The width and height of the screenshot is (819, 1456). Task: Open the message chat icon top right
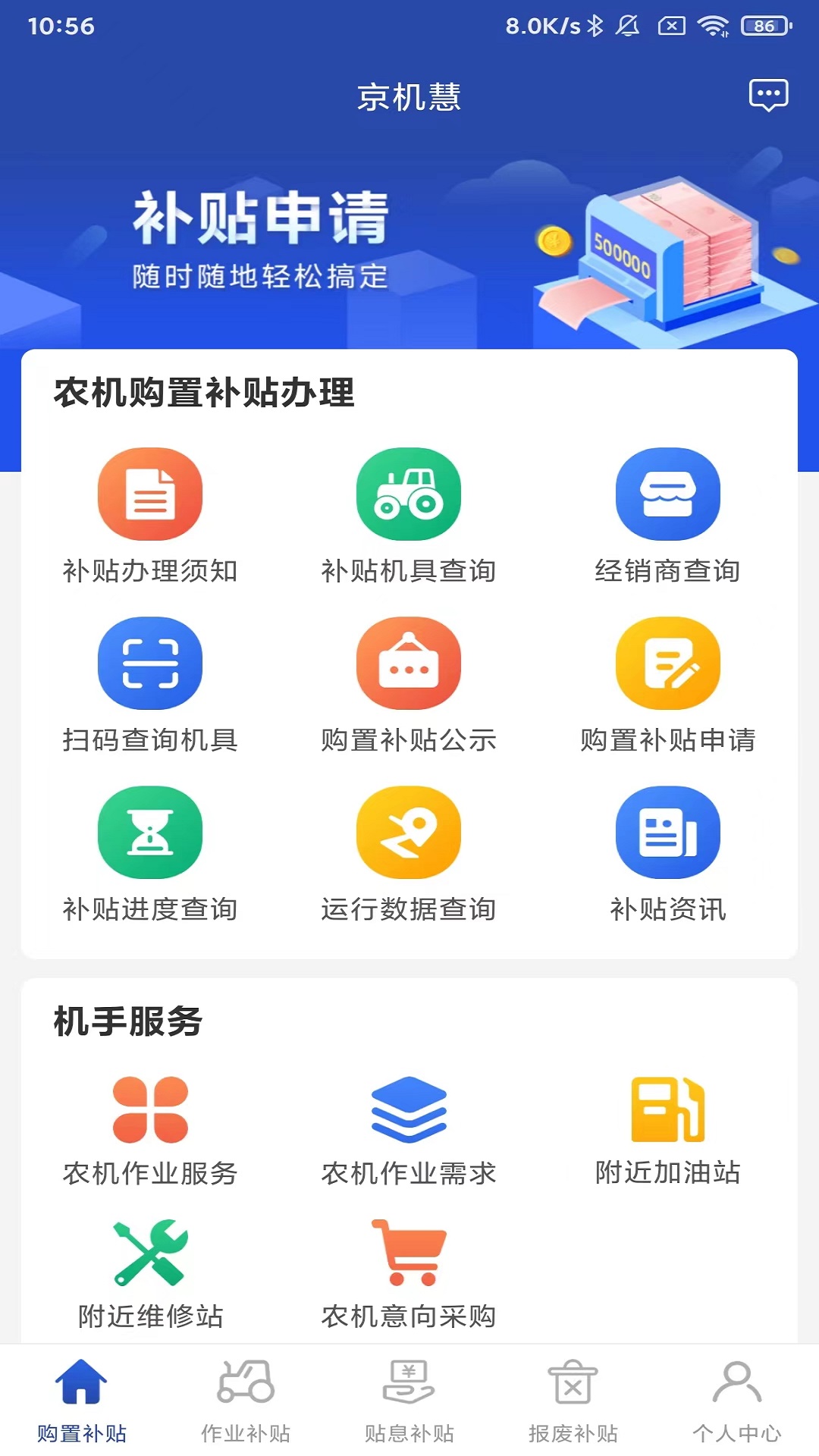767,94
